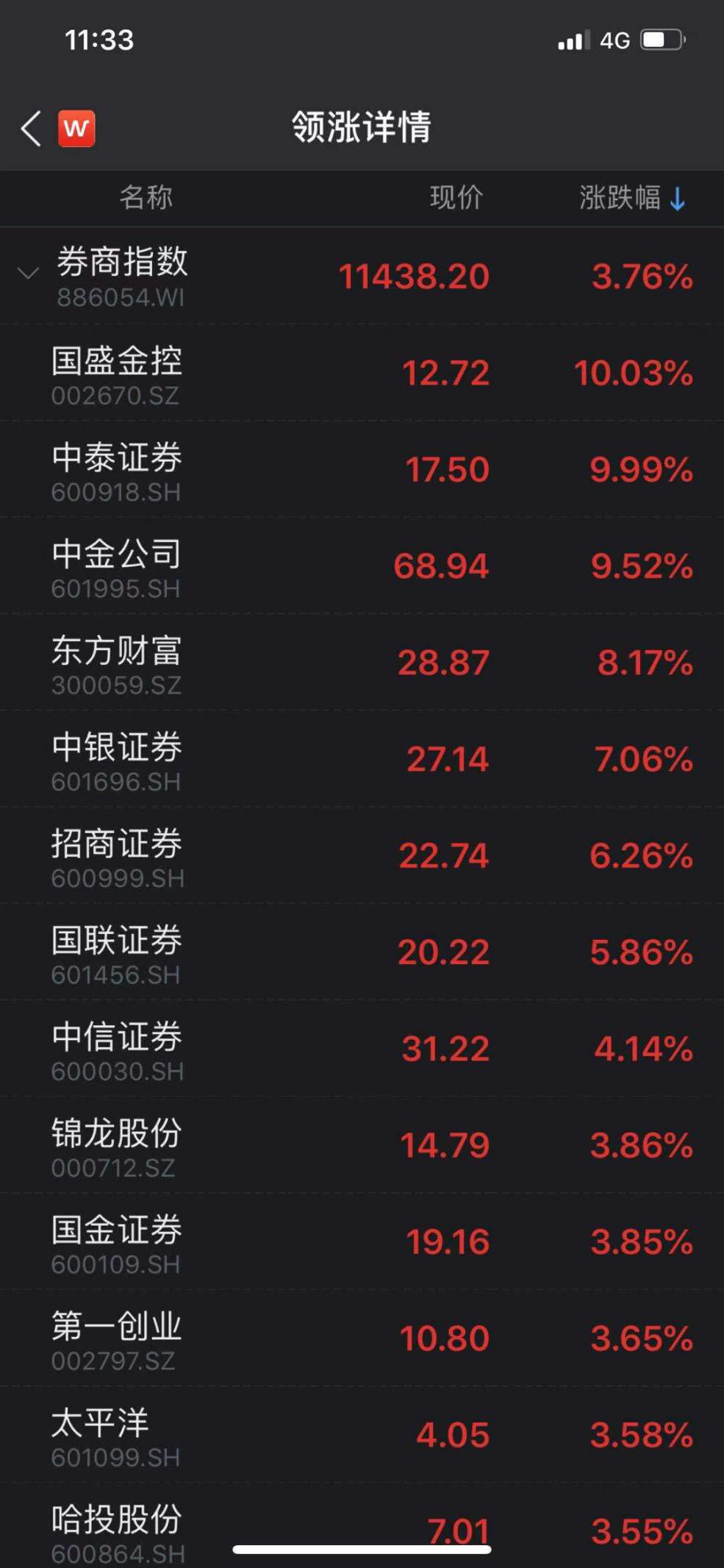Open 中银证券 stock details

[x=118, y=759]
